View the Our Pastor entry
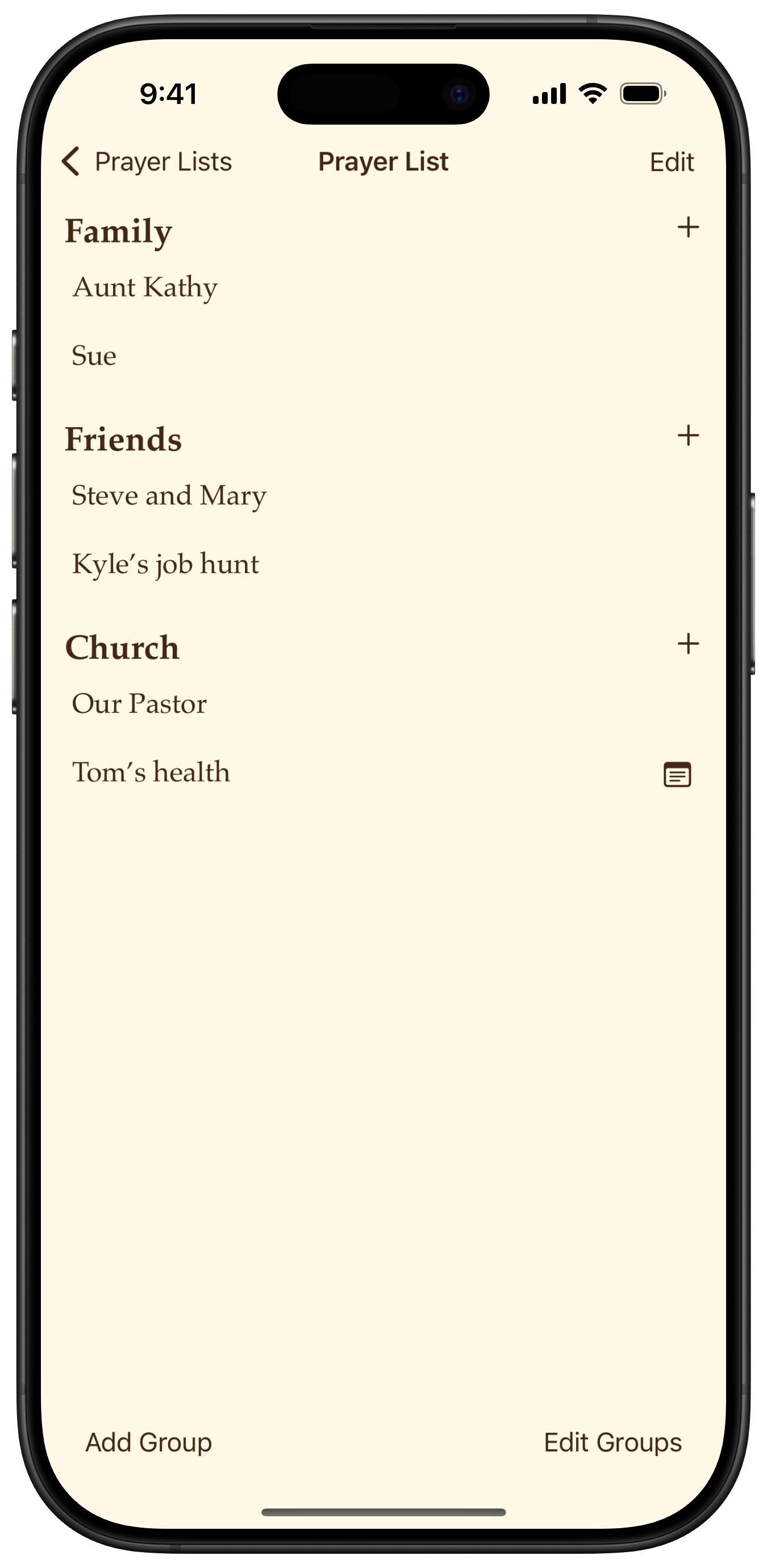The image size is (767, 1568). [139, 704]
